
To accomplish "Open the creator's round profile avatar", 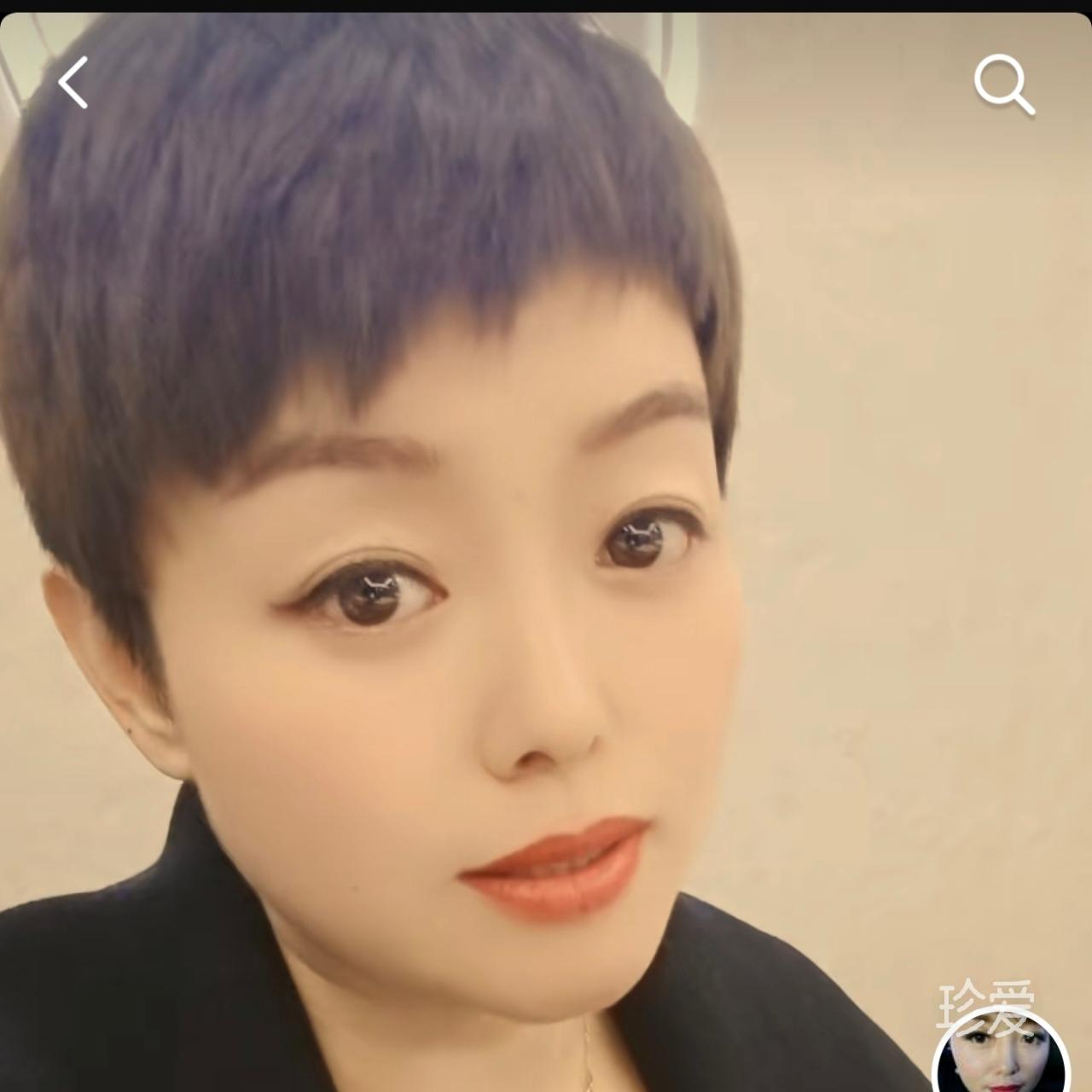I will click(1000, 1058).
